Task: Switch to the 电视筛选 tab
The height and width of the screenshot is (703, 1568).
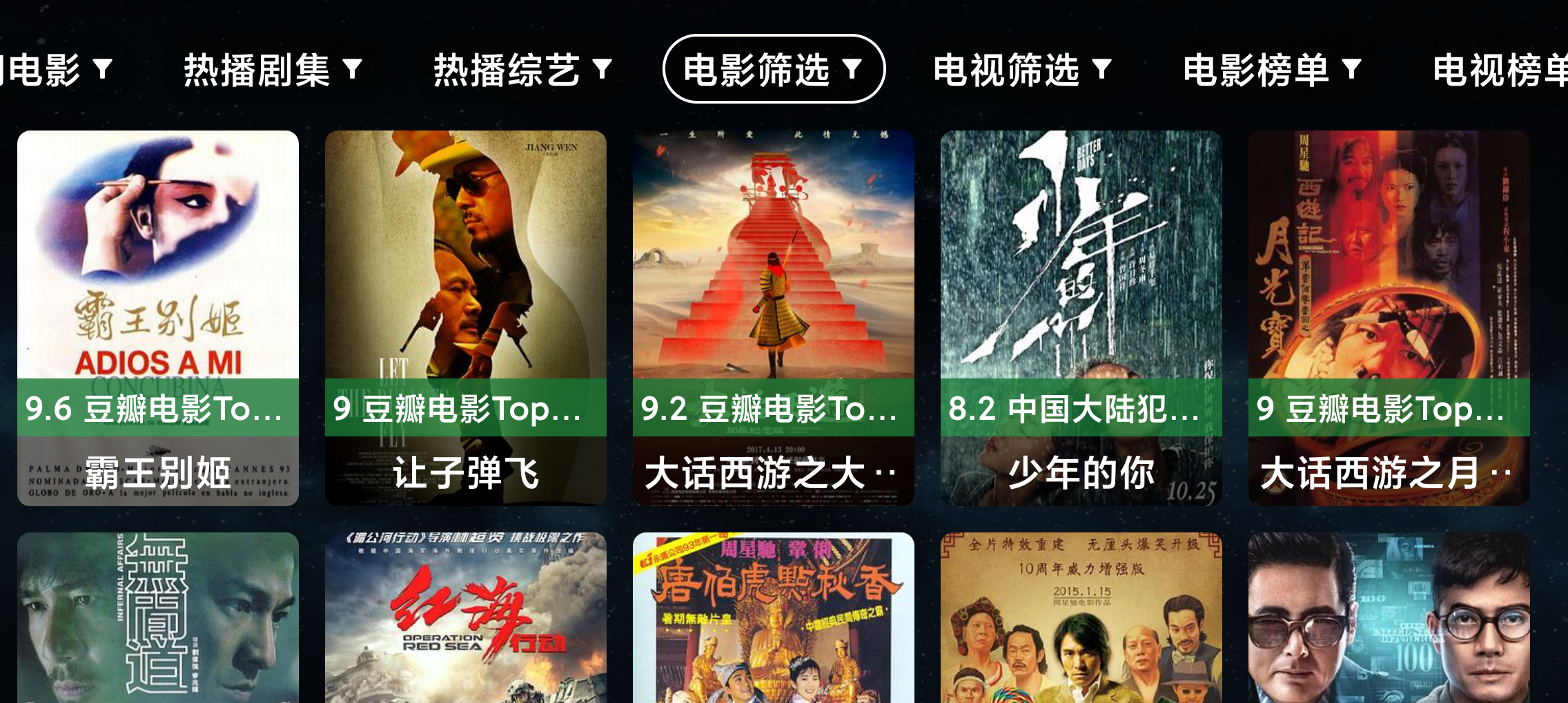Action: point(1022,70)
